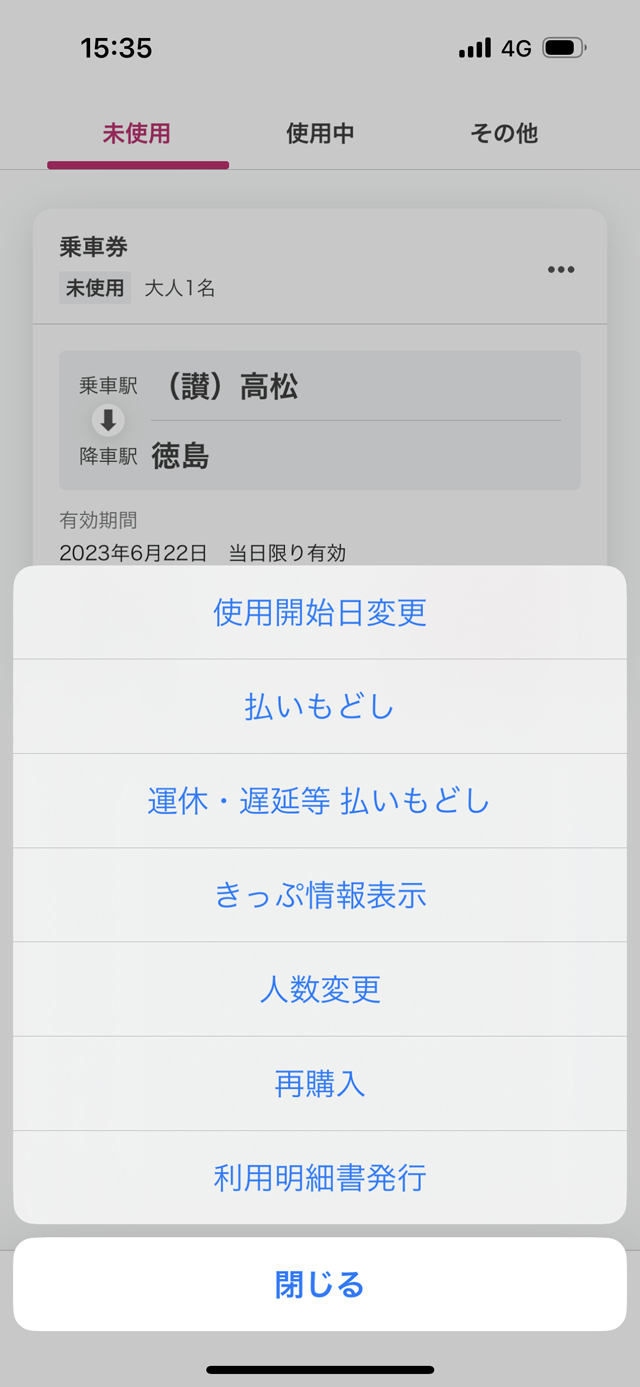Tap 運休・遅延等 払いもどし option
Image resolution: width=640 pixels, height=1387 pixels.
320,801
